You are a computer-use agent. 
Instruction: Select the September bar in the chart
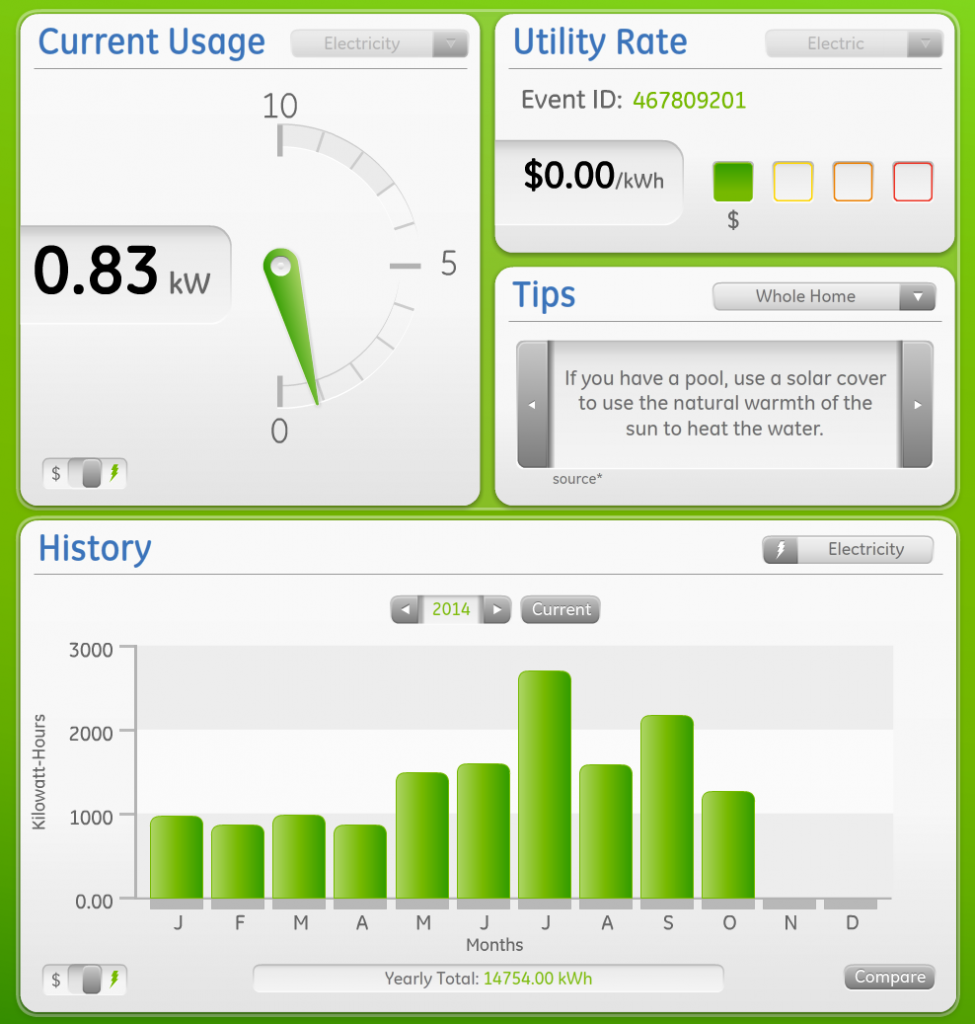tap(667, 806)
